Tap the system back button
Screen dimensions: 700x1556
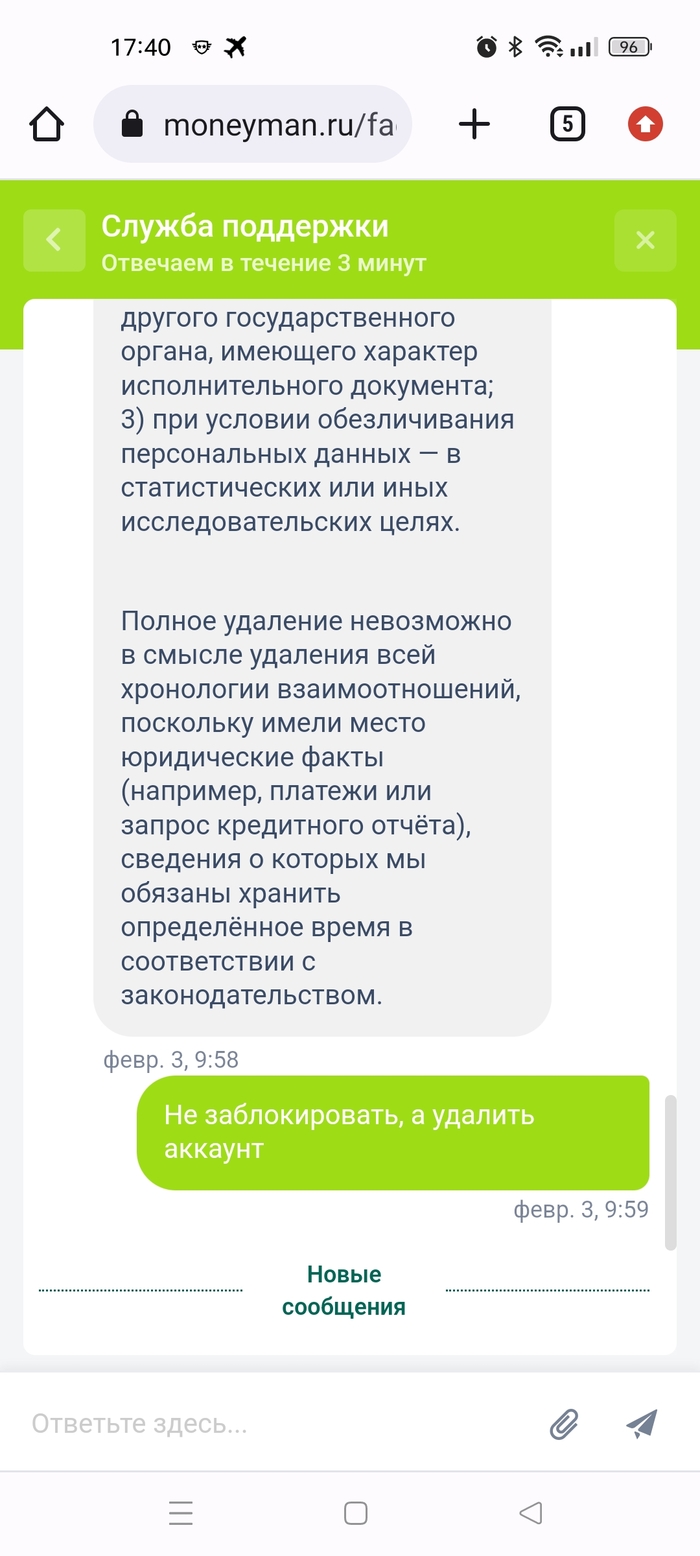pos(531,1513)
